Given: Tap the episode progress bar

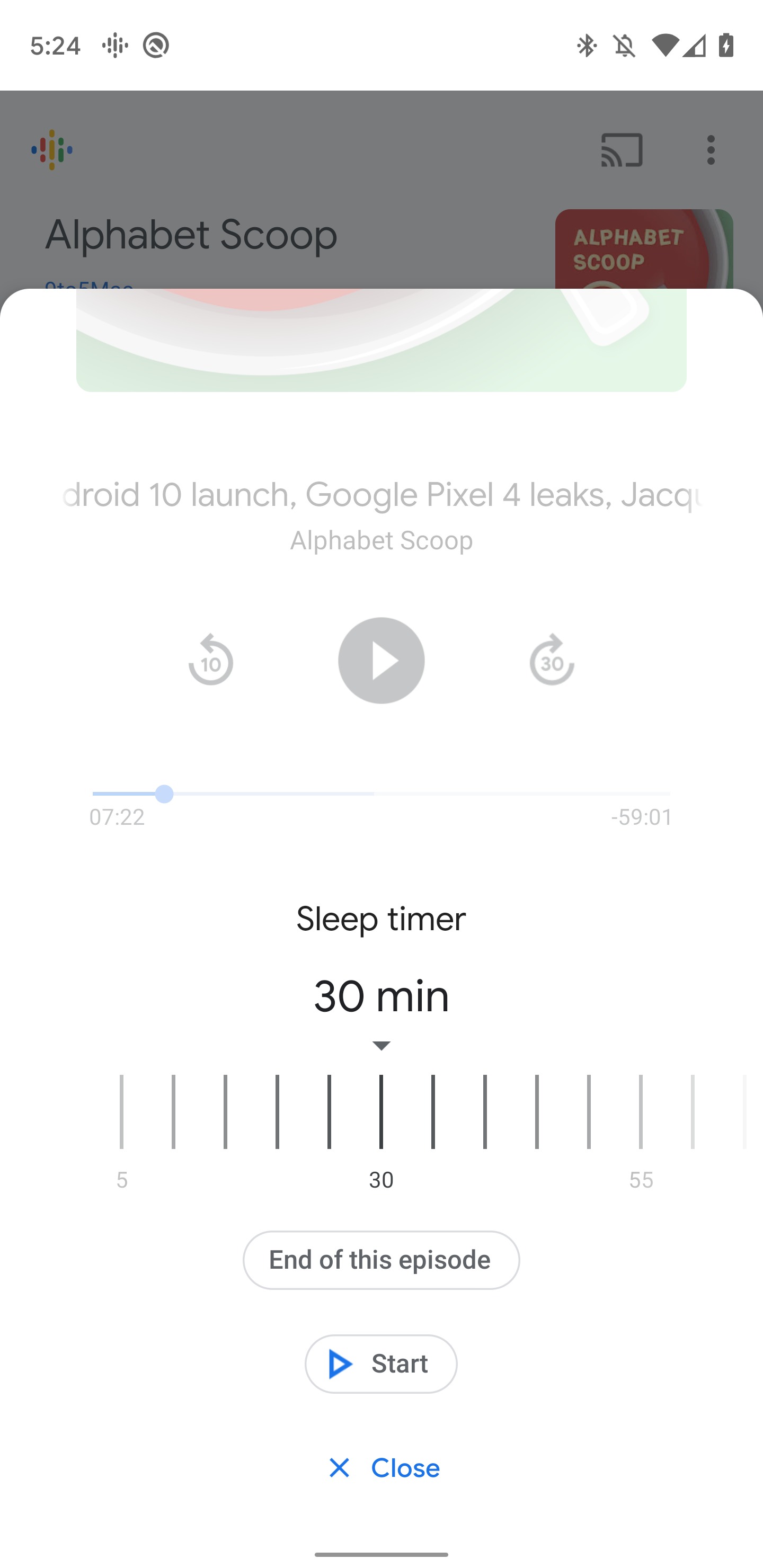Looking at the screenshot, I should [x=381, y=794].
